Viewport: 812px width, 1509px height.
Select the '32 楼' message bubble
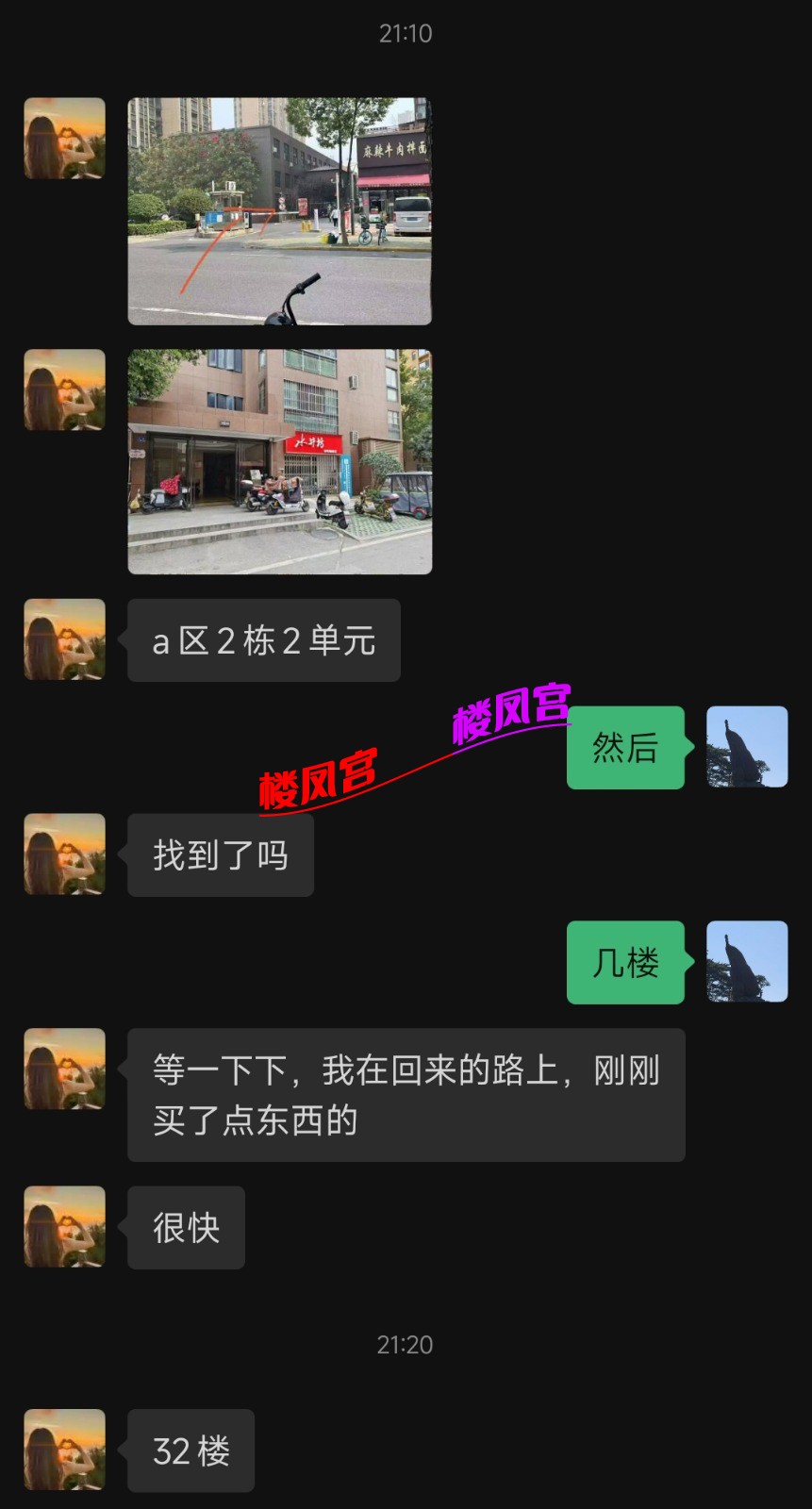(x=191, y=1451)
